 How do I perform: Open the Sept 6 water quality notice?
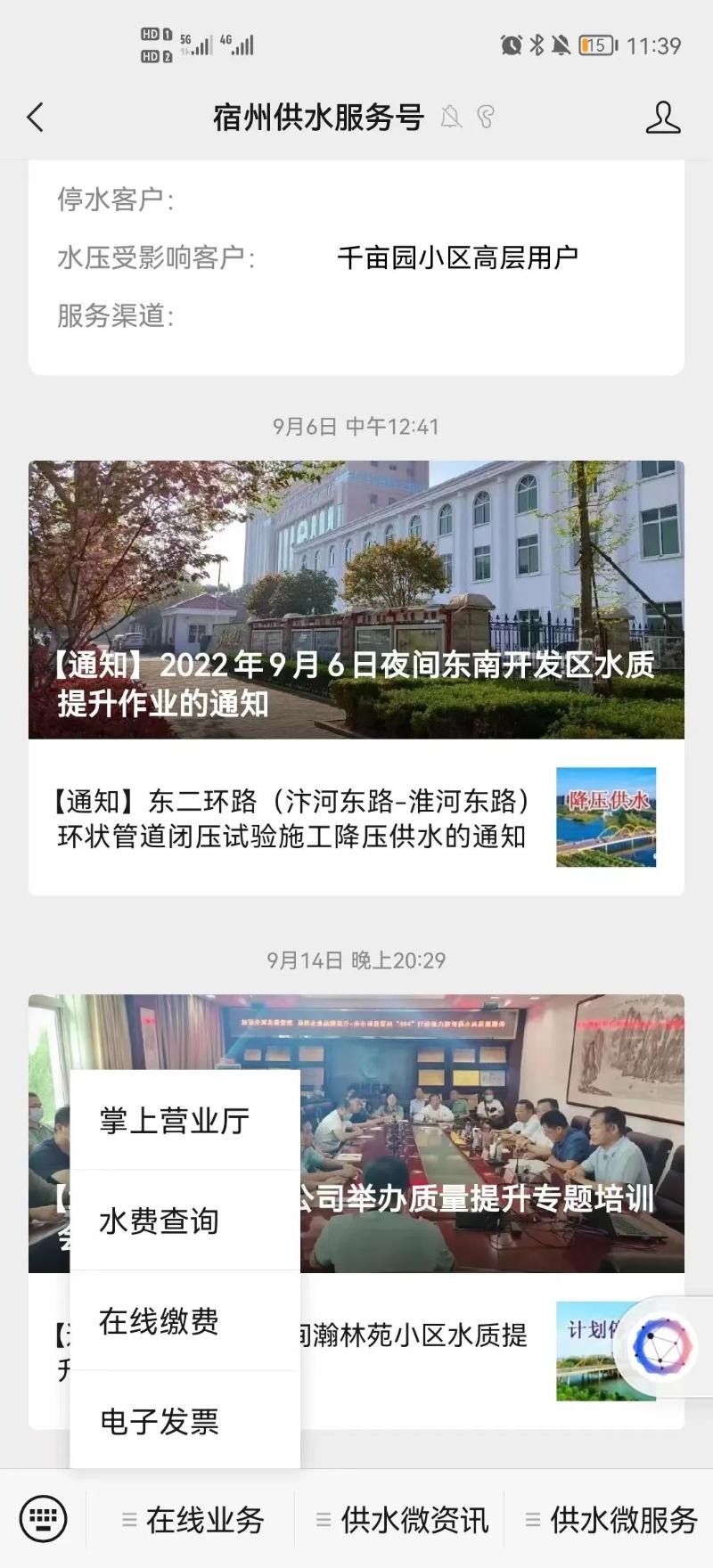point(356,600)
